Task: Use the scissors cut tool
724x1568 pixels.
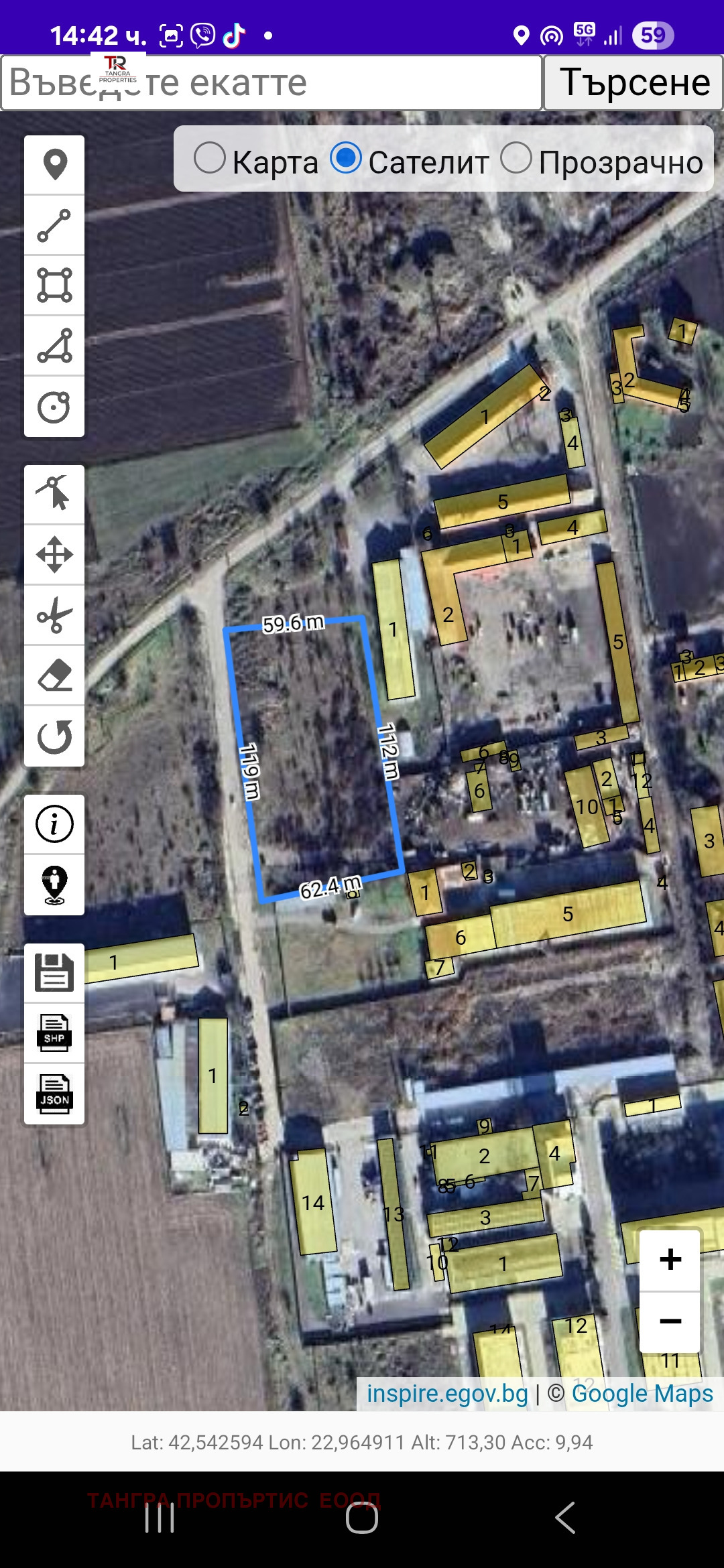Action: 54,615
